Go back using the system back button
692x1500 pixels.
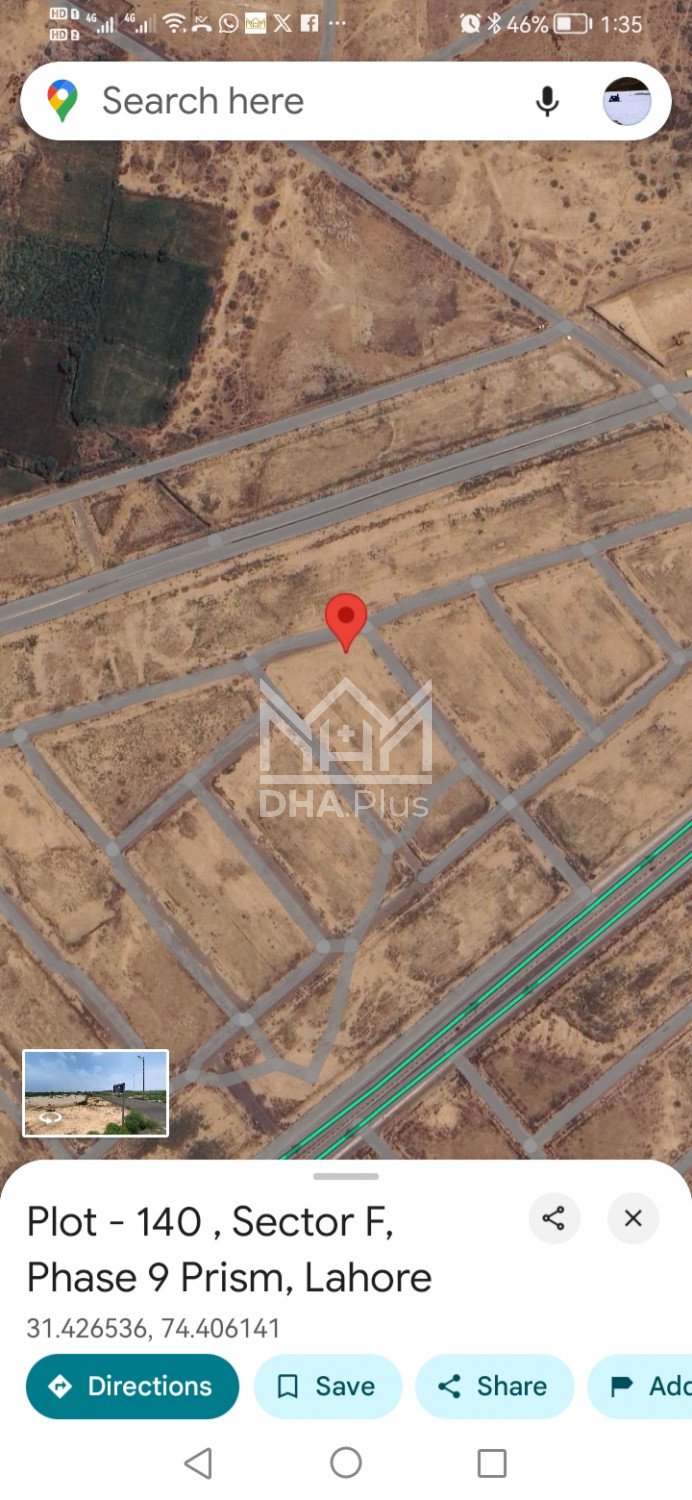click(x=198, y=1463)
